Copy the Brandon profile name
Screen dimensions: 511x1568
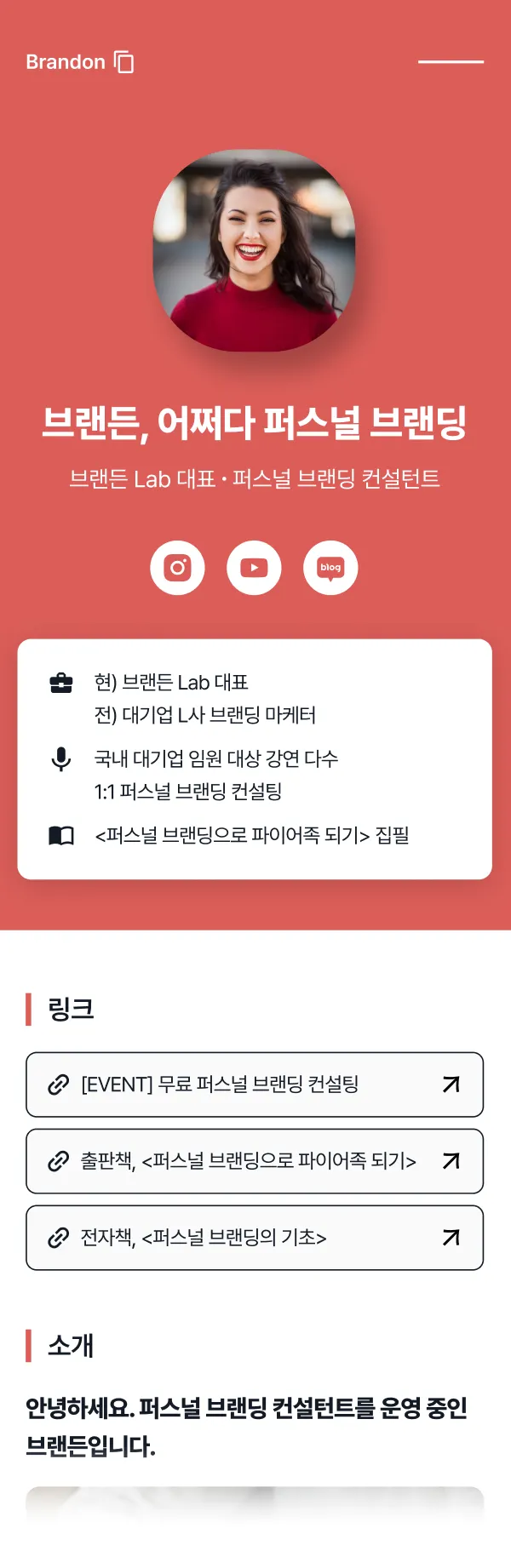coord(124,62)
